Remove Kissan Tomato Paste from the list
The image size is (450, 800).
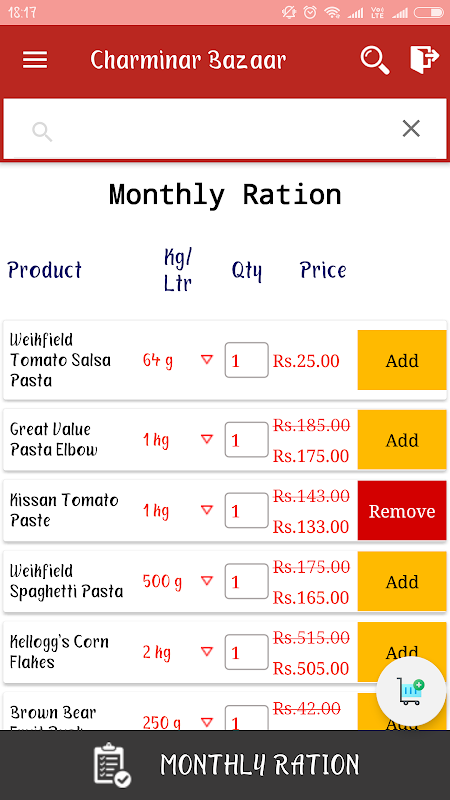point(402,511)
